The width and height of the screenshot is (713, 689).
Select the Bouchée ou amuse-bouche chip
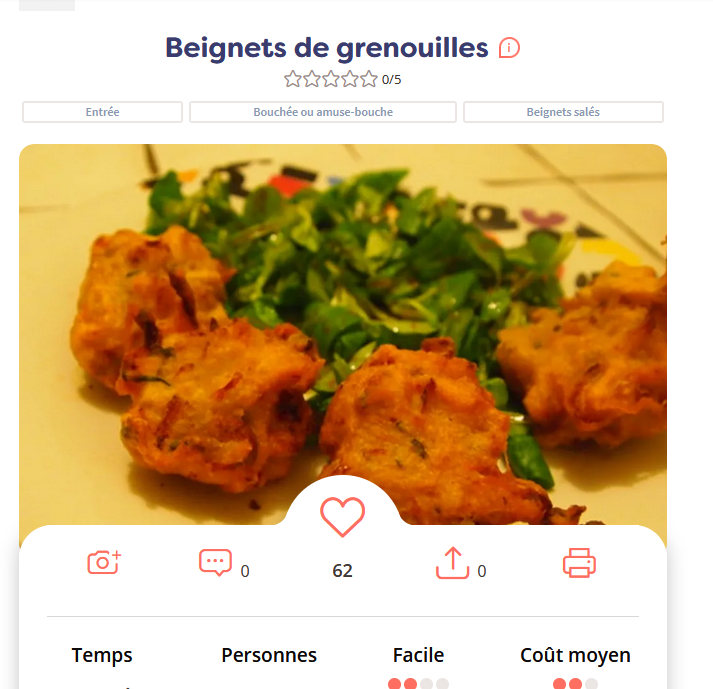tap(322, 112)
